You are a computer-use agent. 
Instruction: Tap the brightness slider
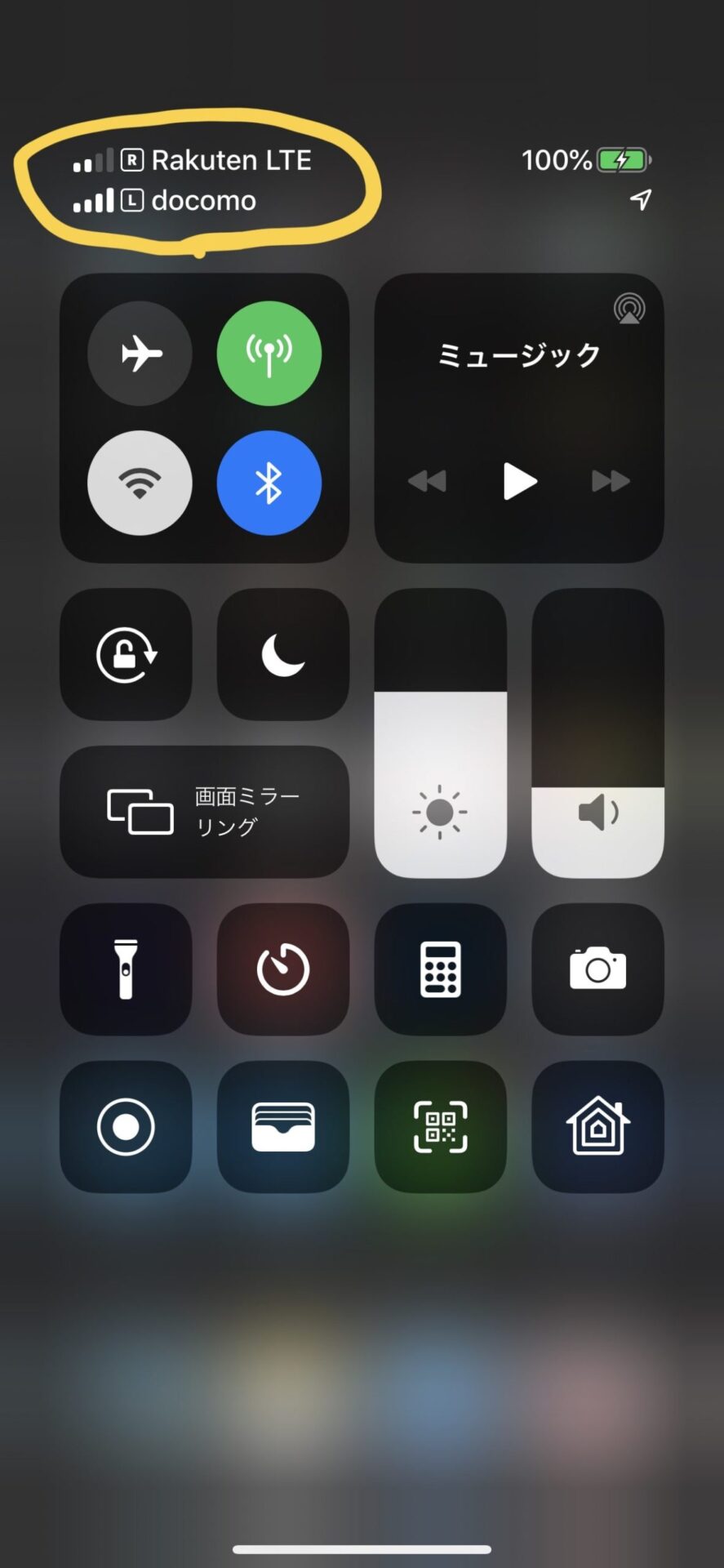coord(441,733)
